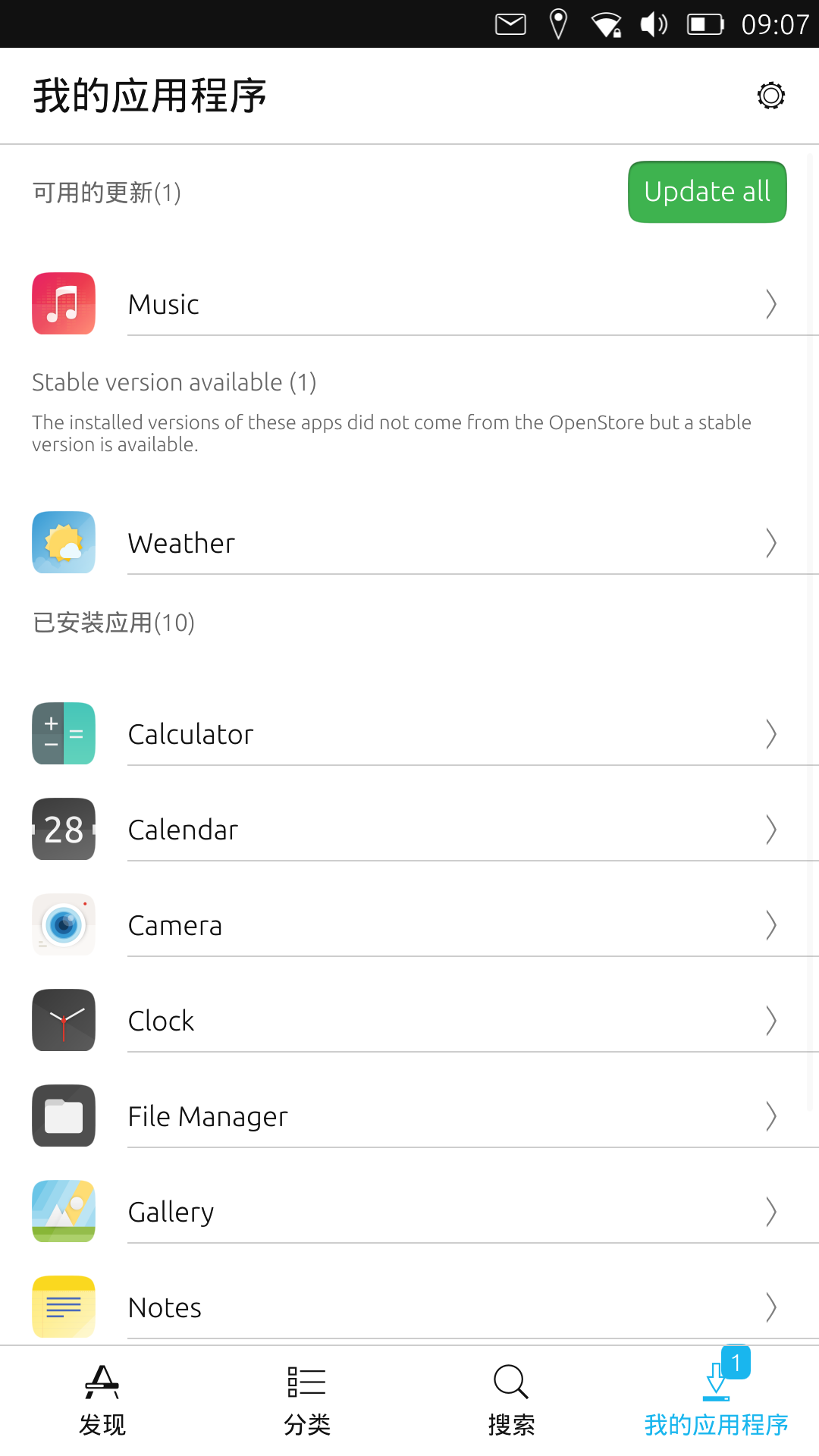Image resolution: width=819 pixels, height=1456 pixels.
Task: Click the Calculator app icon
Action: pyautogui.click(x=63, y=733)
